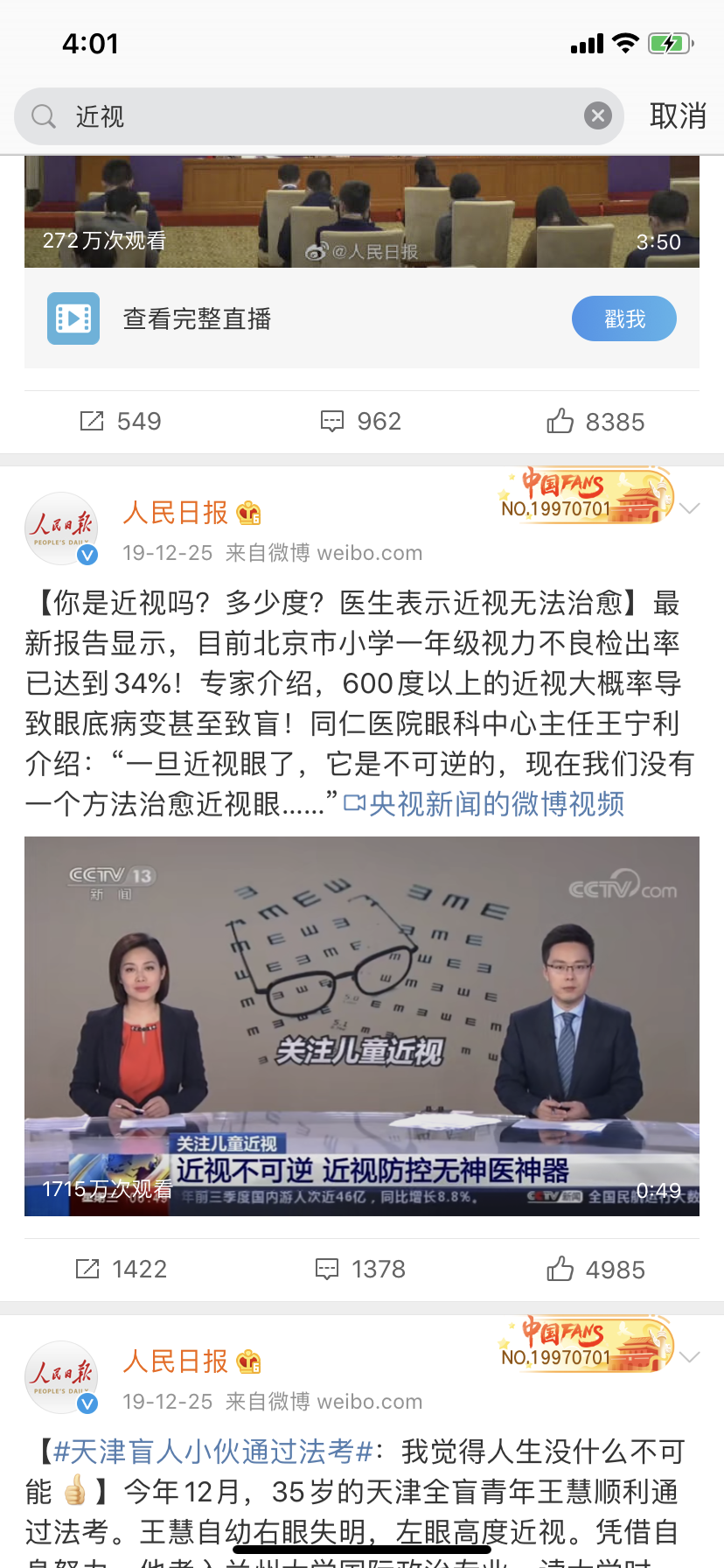Open comments showing 962
Screen dimensions: 724x1568
pos(360,422)
